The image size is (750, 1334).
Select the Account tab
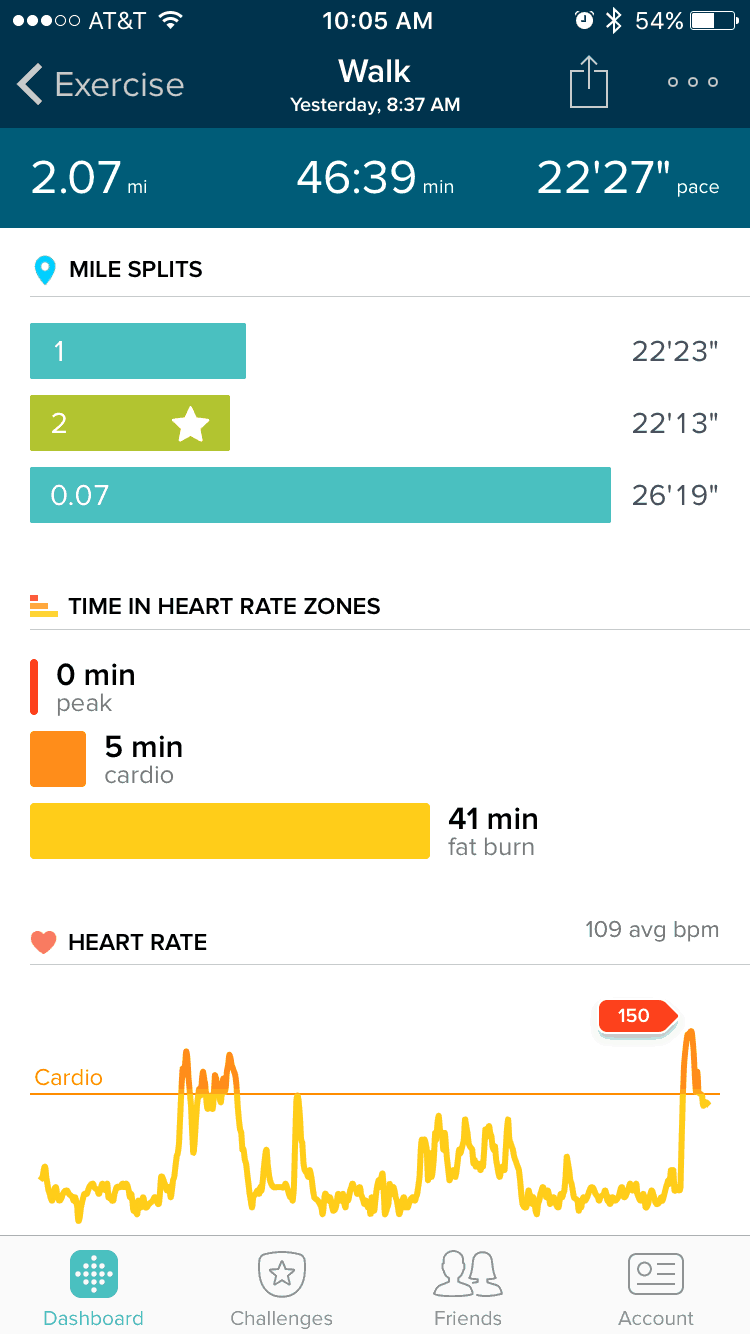656,1289
